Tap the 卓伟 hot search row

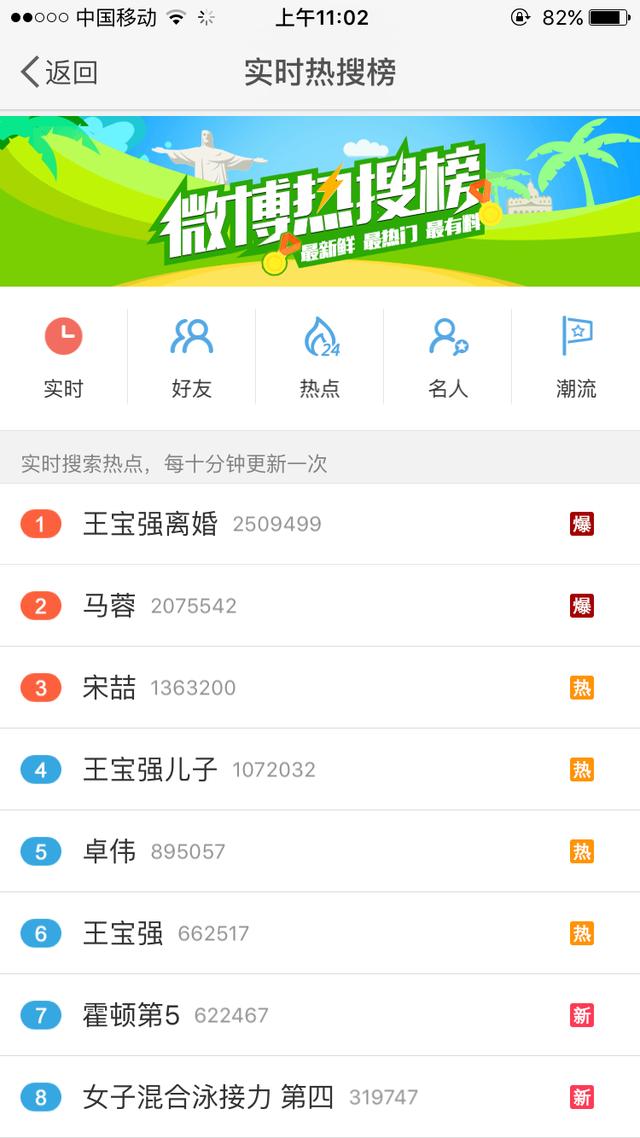(x=110, y=852)
